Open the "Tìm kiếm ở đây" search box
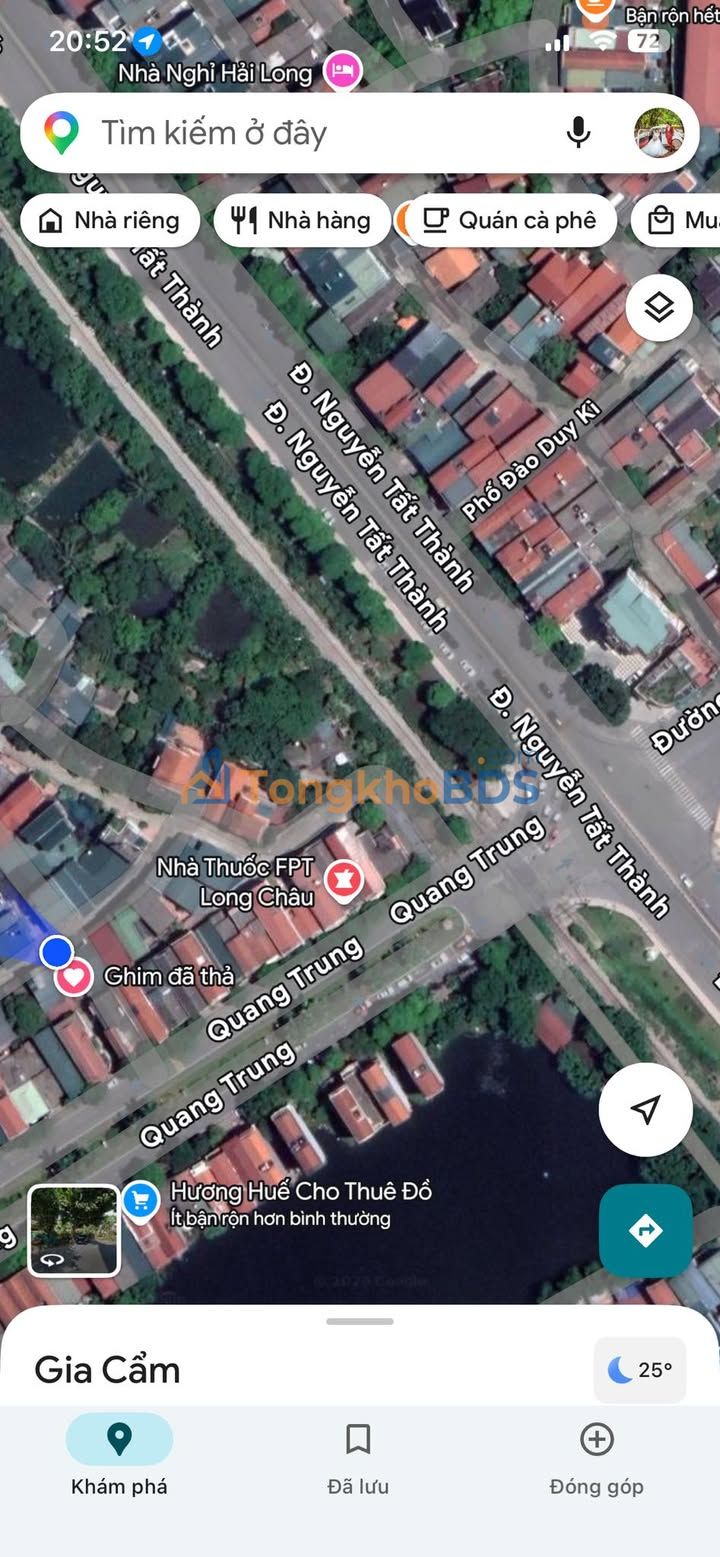The height and width of the screenshot is (1557, 720). click(300, 133)
